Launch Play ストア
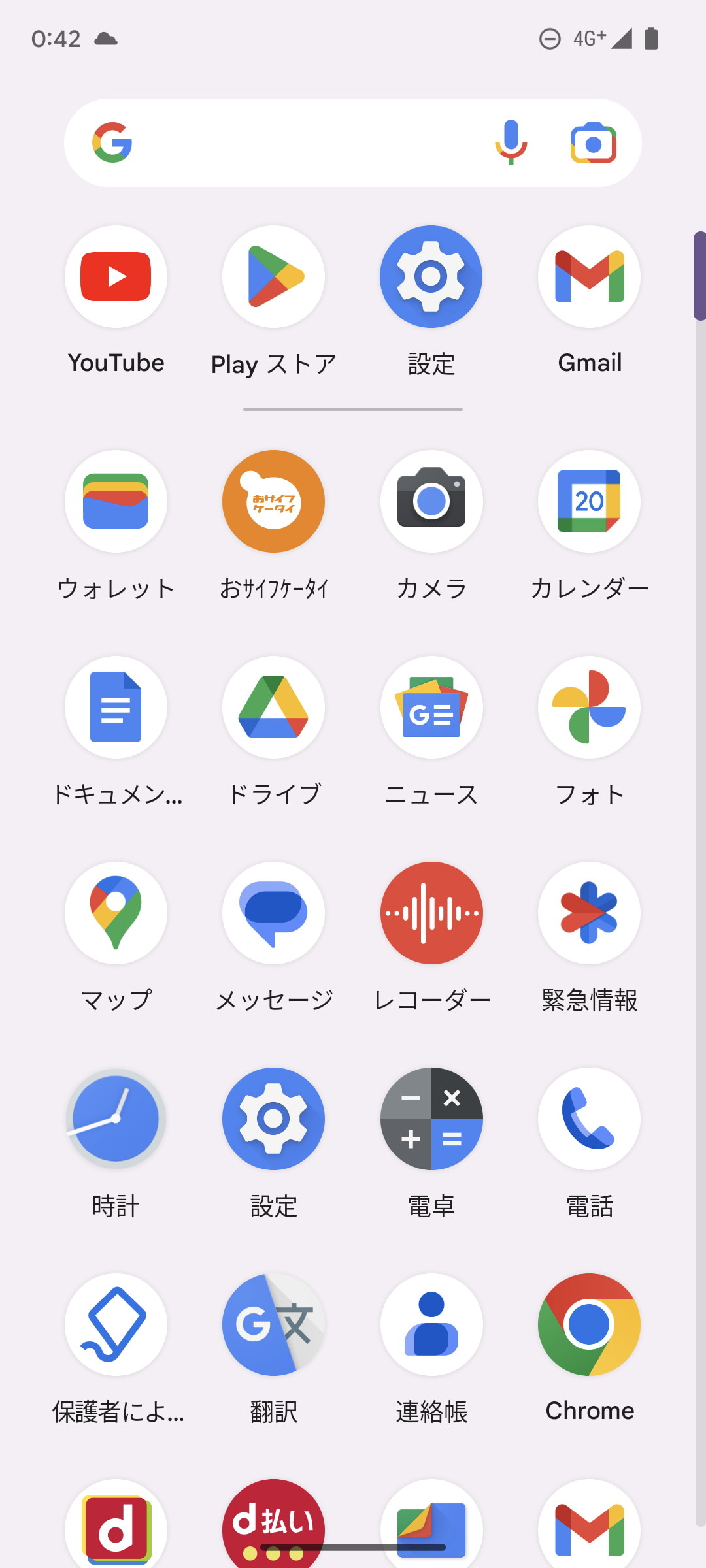Screen dimensions: 706x1568 pyautogui.click(x=273, y=276)
